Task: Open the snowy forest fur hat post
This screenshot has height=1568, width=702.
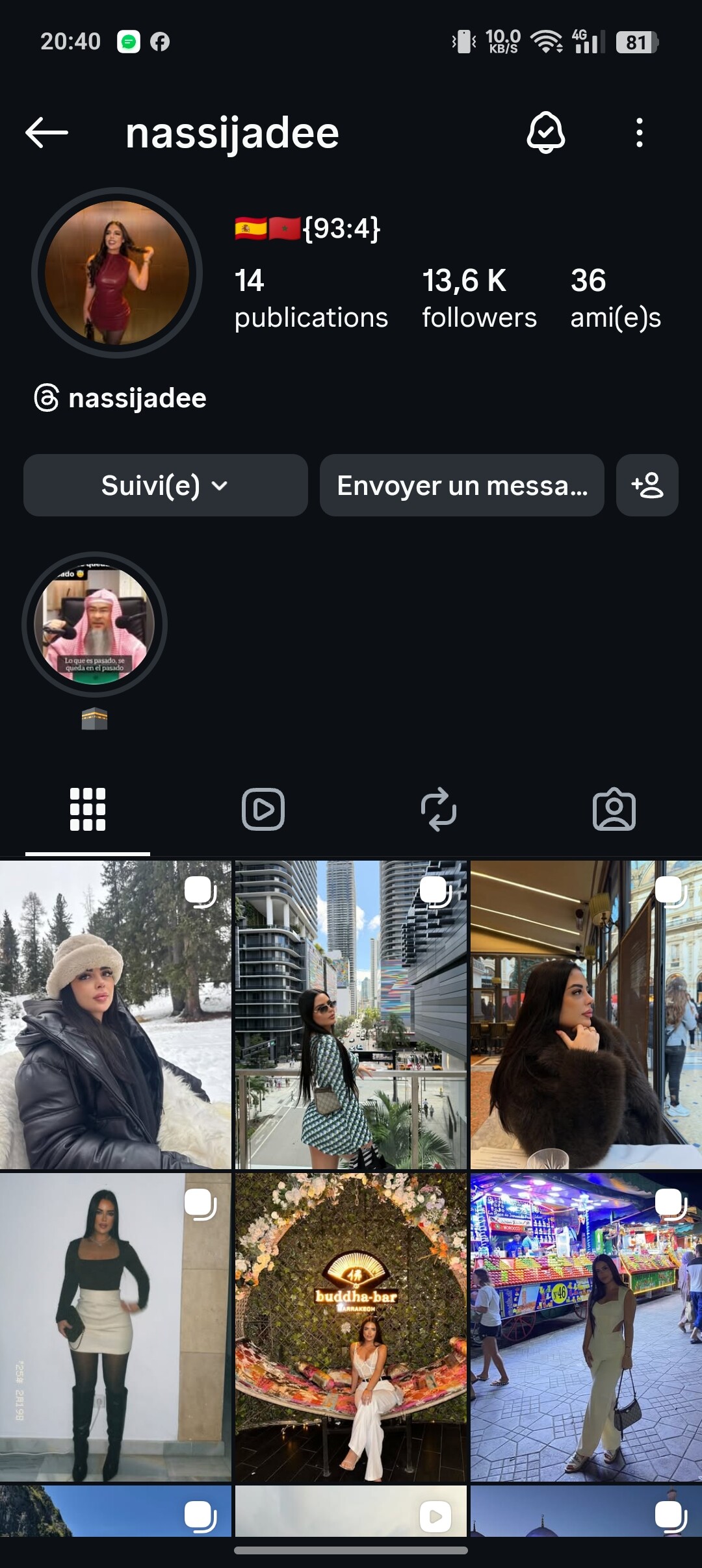Action: coord(115,1015)
